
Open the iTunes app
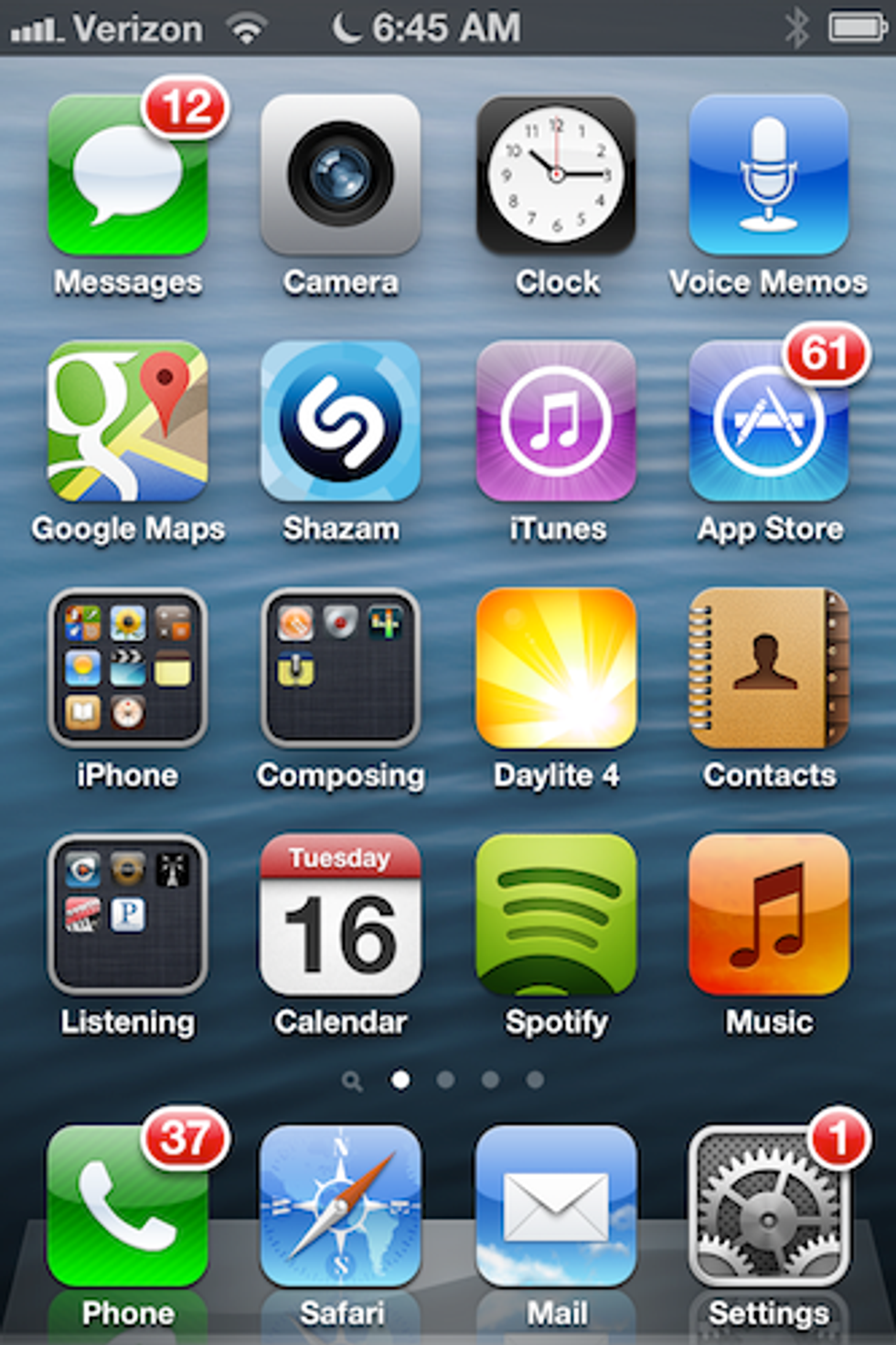pyautogui.click(x=555, y=422)
